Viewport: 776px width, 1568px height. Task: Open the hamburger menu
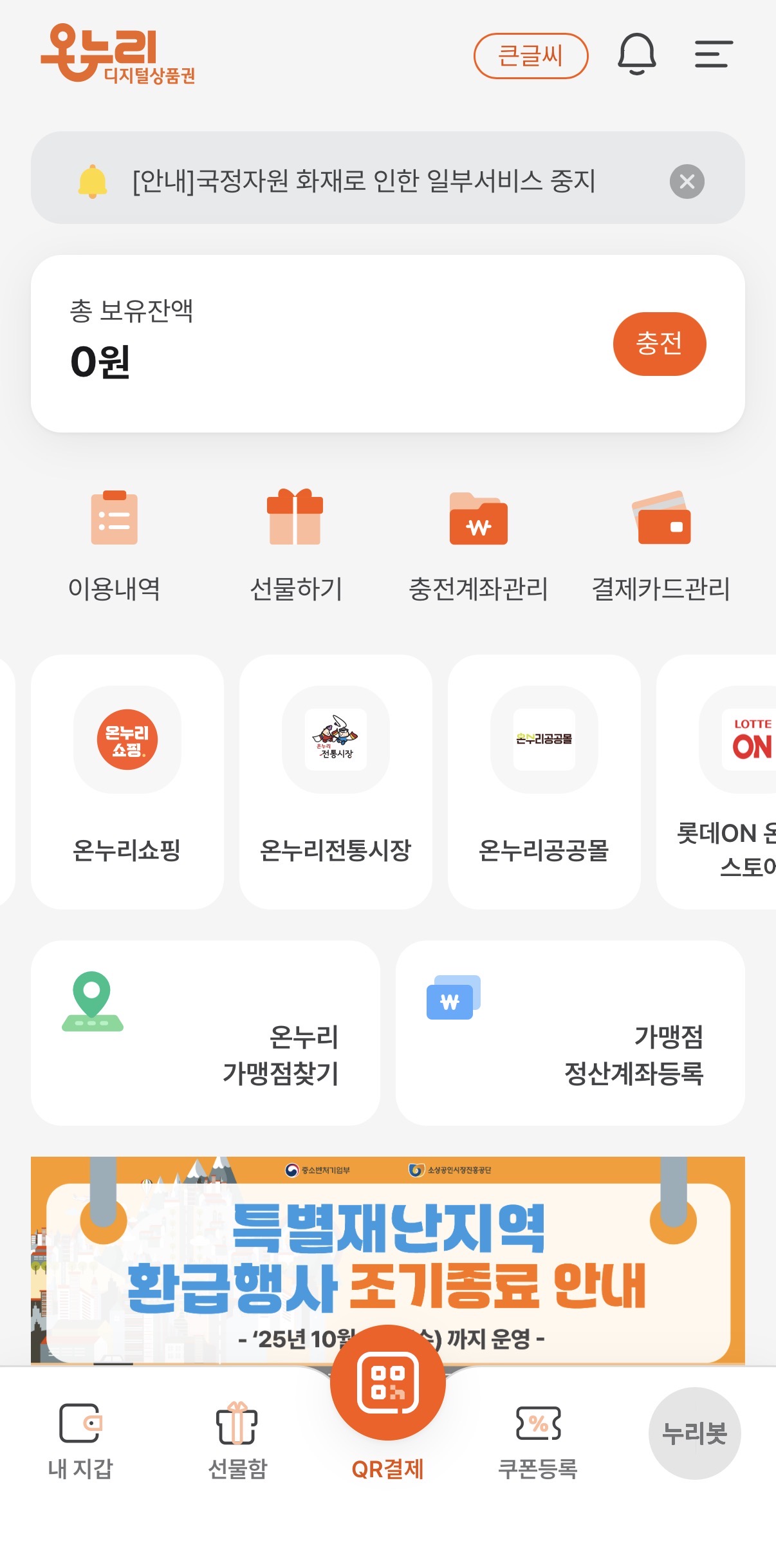(714, 55)
